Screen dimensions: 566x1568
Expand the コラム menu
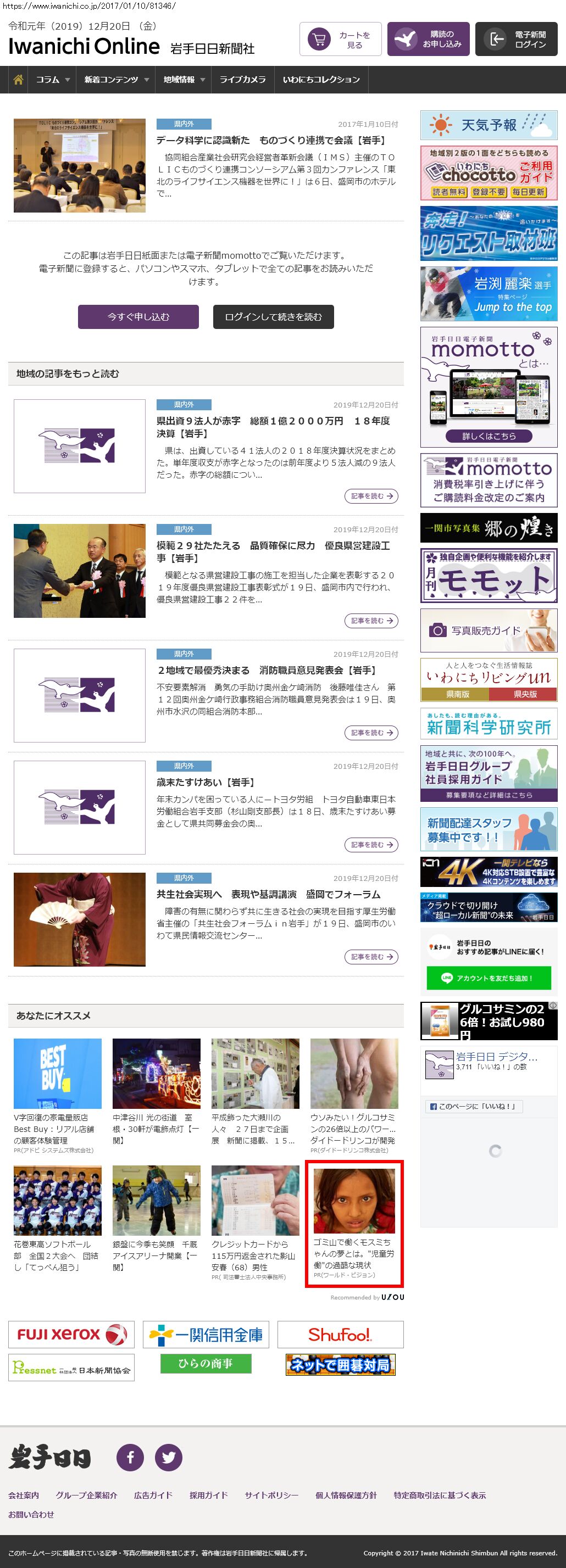(x=52, y=80)
